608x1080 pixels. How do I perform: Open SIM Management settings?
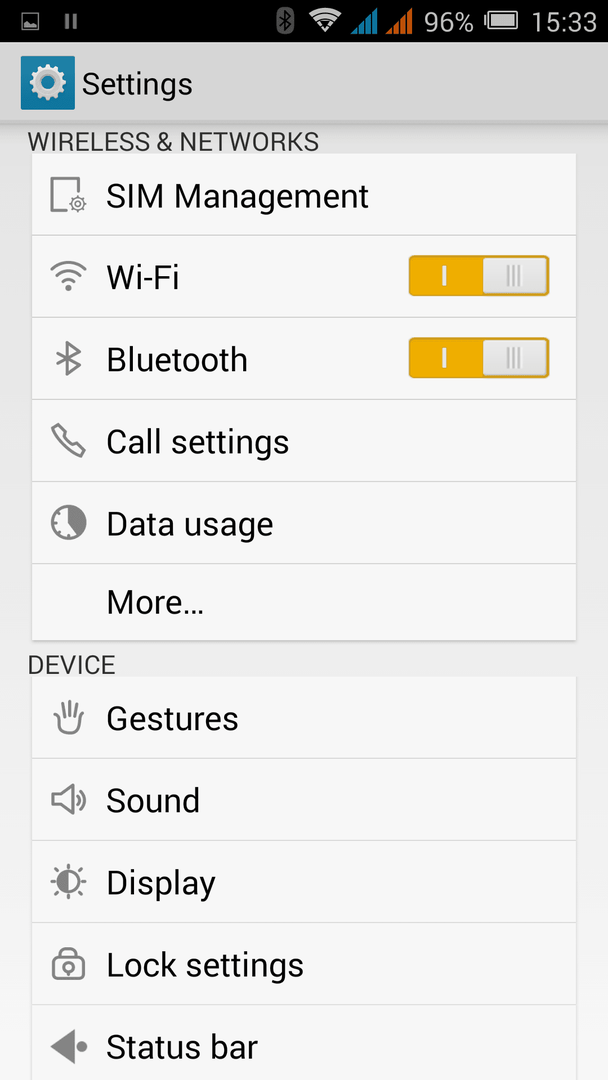304,195
